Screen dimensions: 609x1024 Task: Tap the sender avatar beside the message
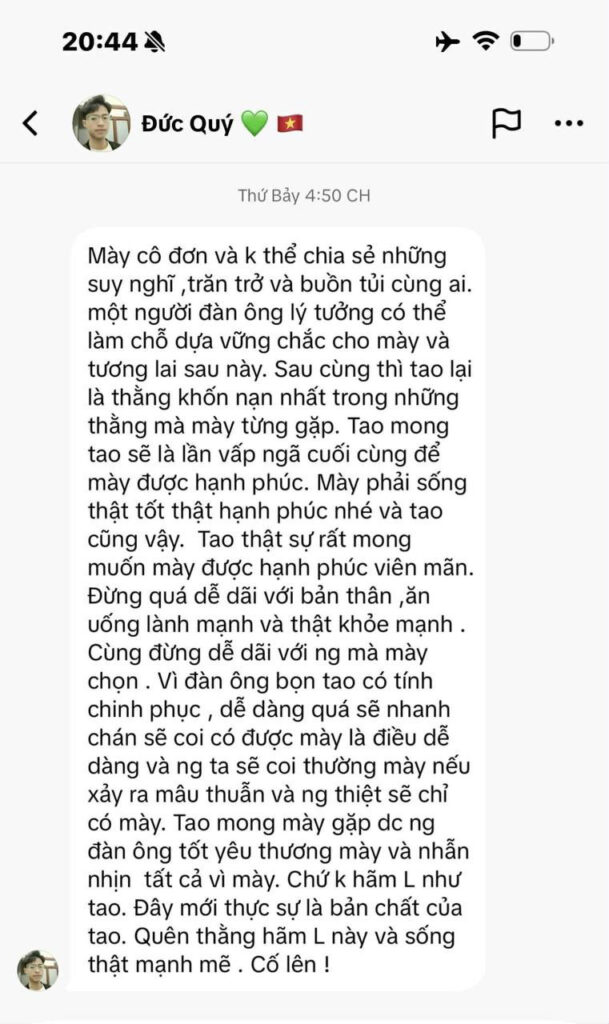tap(37, 969)
